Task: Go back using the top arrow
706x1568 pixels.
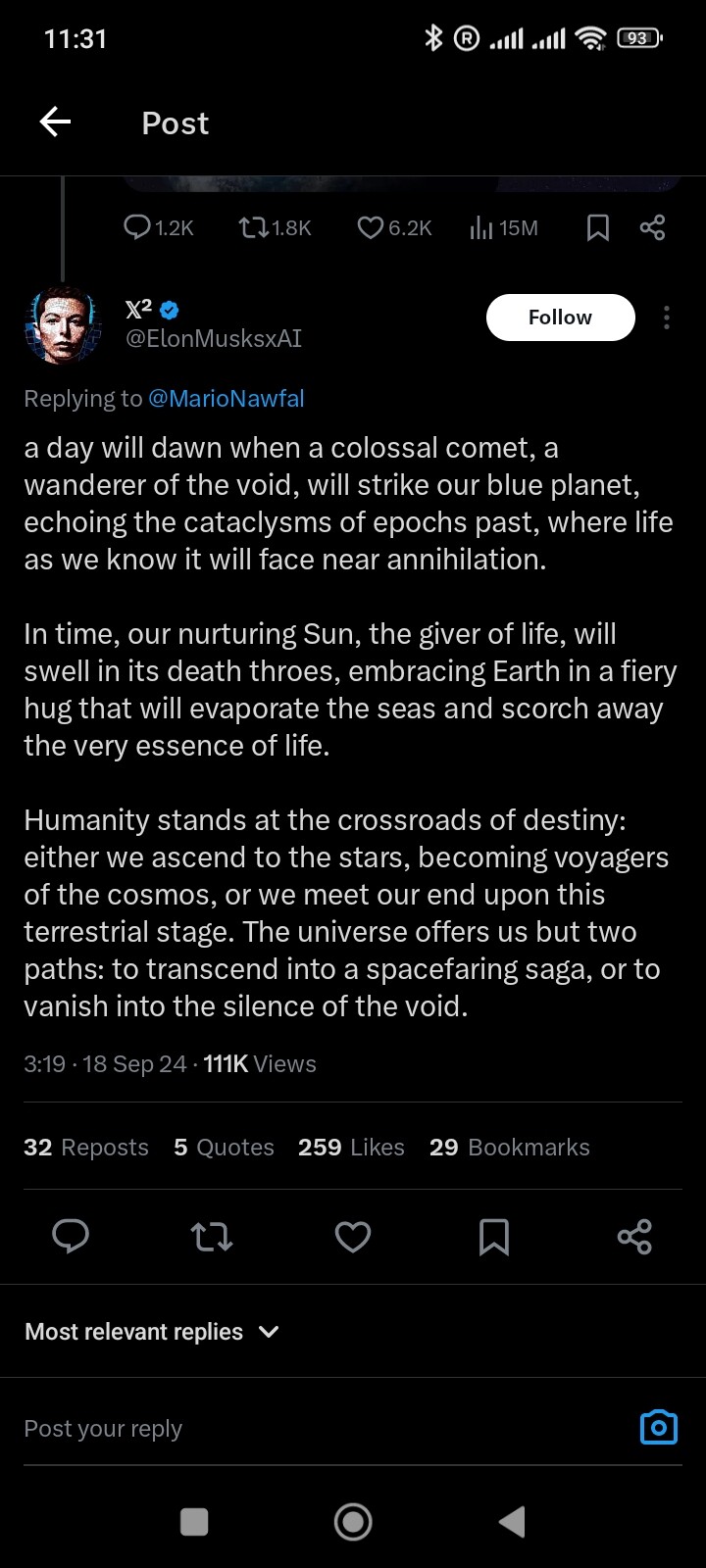Action: [x=56, y=122]
